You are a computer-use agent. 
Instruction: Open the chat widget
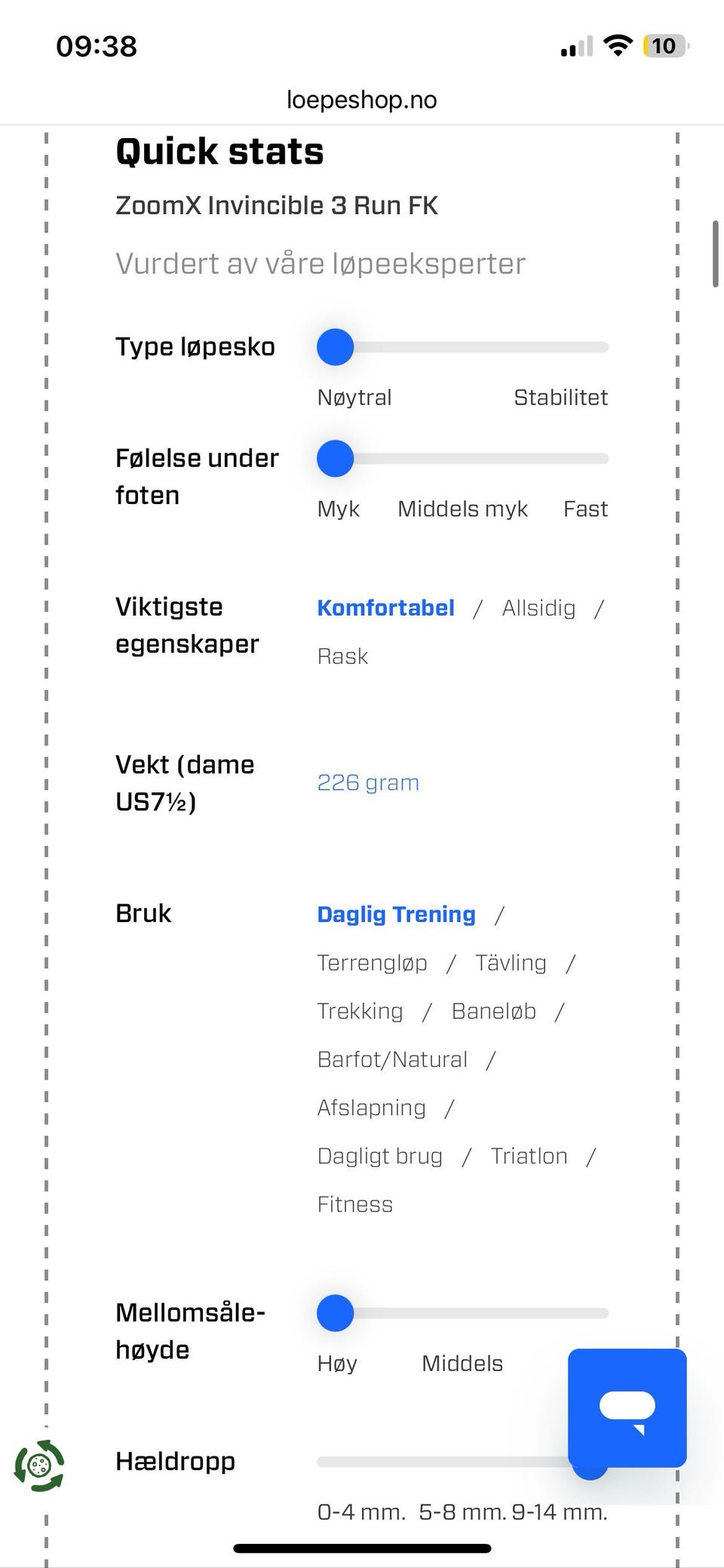coord(627,1407)
